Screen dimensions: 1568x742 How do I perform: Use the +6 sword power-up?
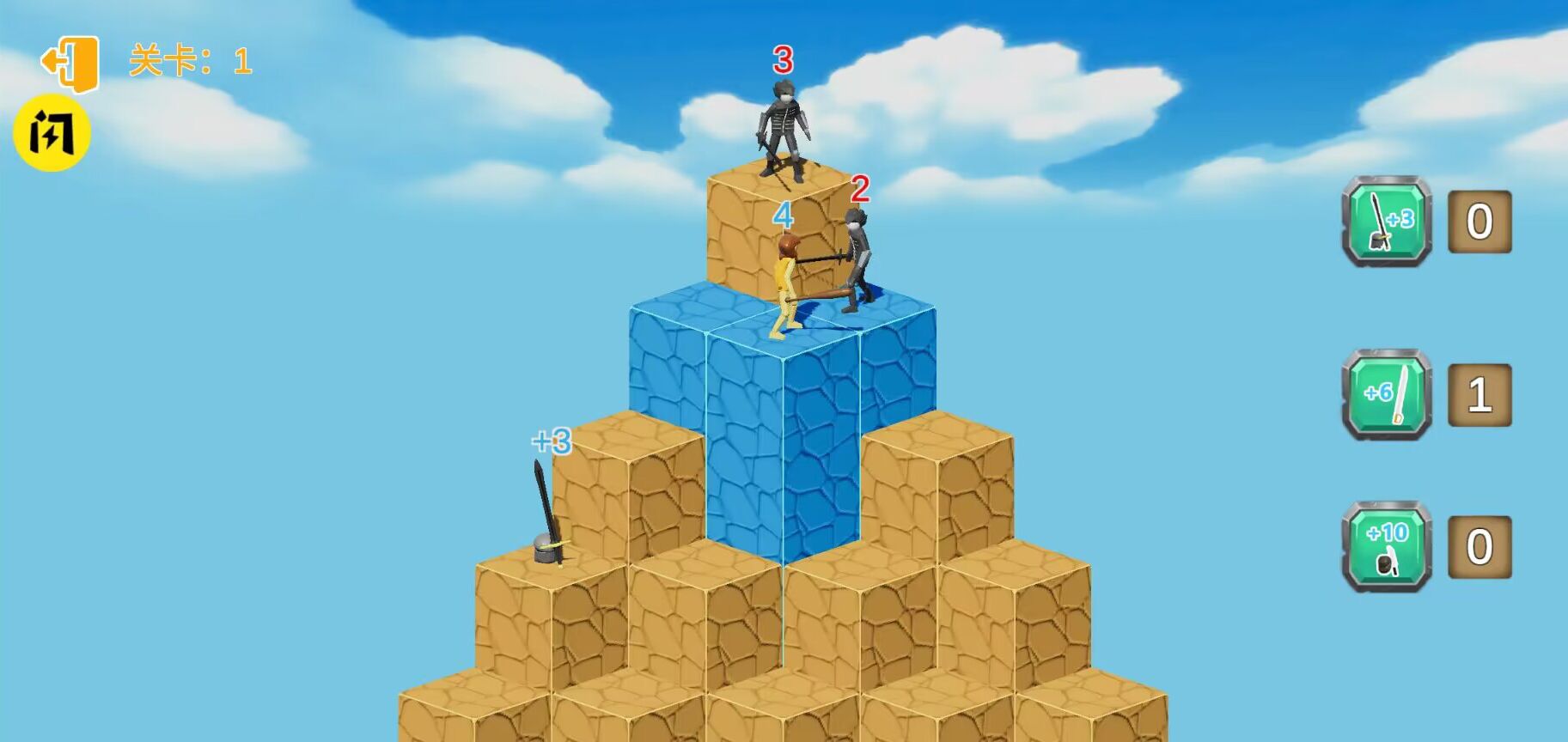tap(1386, 394)
